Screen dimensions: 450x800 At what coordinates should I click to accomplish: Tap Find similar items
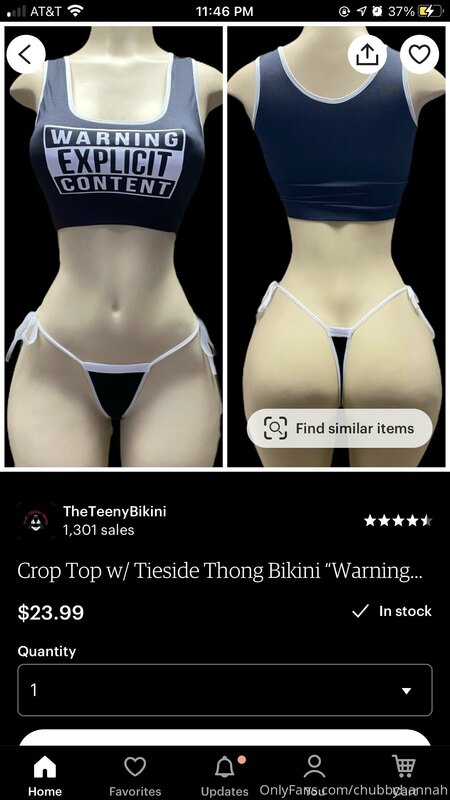click(x=340, y=429)
